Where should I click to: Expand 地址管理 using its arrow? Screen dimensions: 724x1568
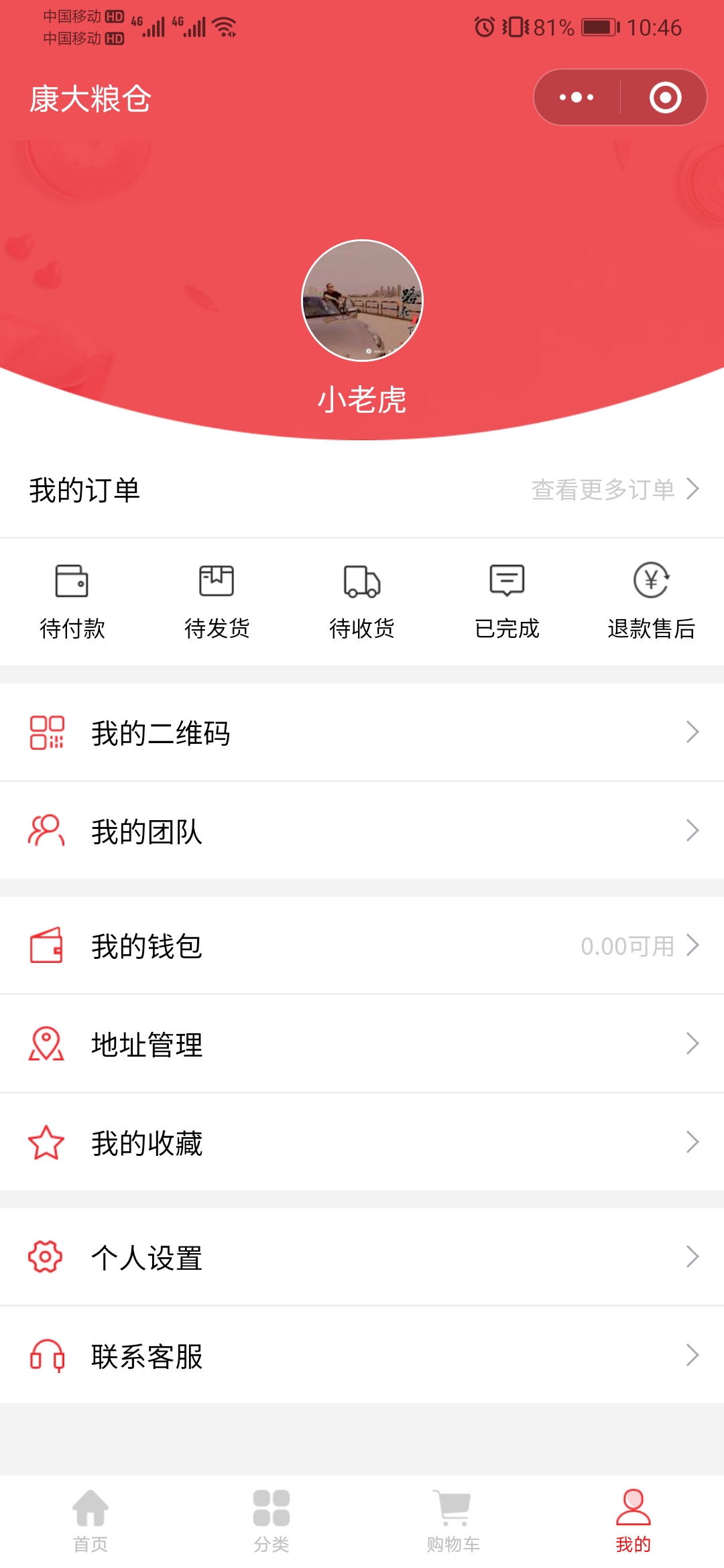[693, 1043]
